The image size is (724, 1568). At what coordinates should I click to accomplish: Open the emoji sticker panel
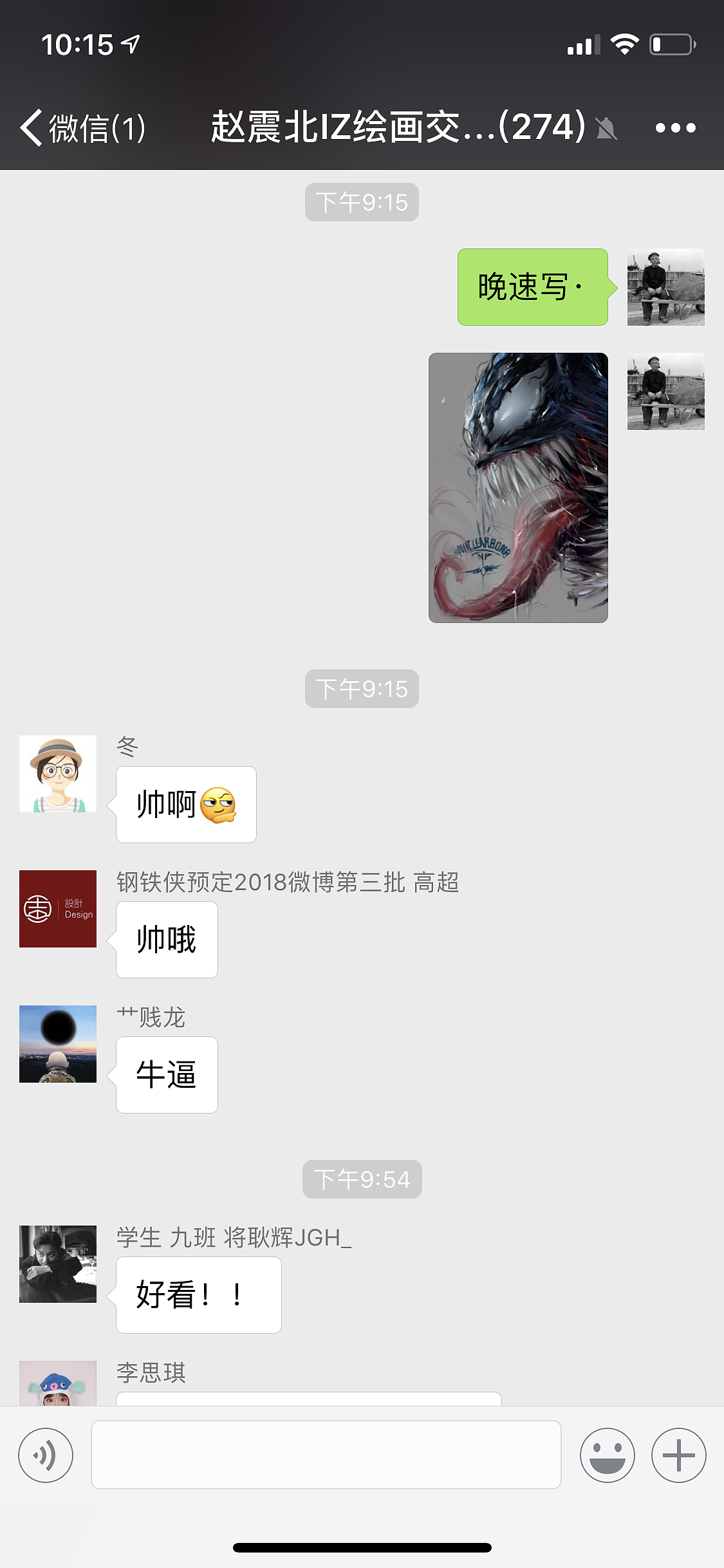(607, 1455)
